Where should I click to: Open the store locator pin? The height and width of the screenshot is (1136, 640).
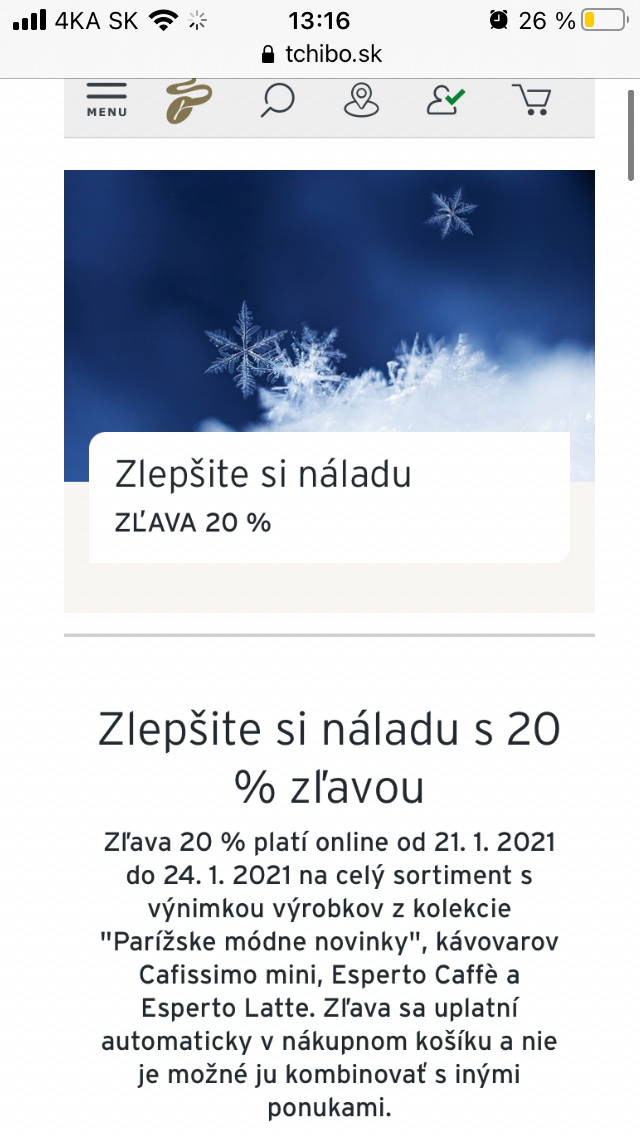click(361, 100)
